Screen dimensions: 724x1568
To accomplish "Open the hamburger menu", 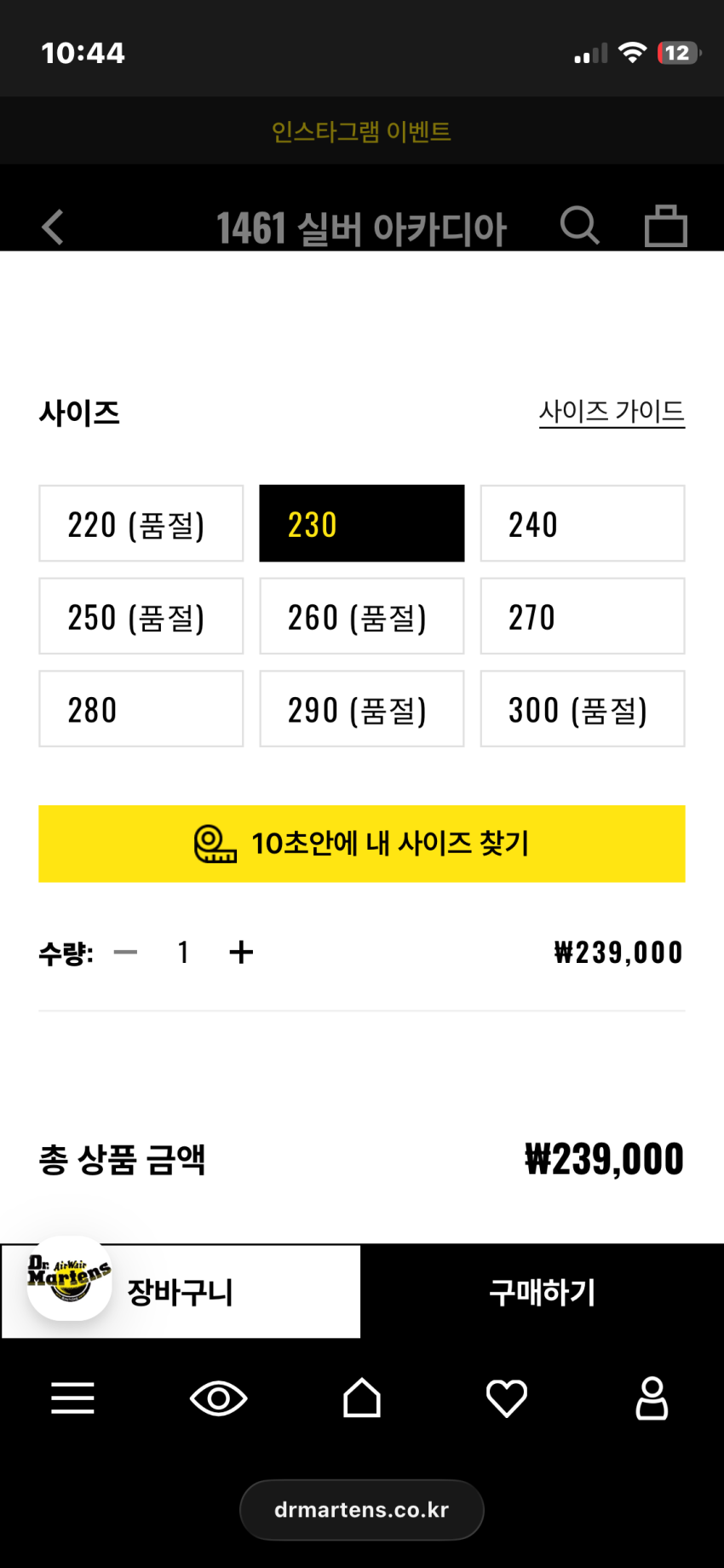I will coord(72,1398).
